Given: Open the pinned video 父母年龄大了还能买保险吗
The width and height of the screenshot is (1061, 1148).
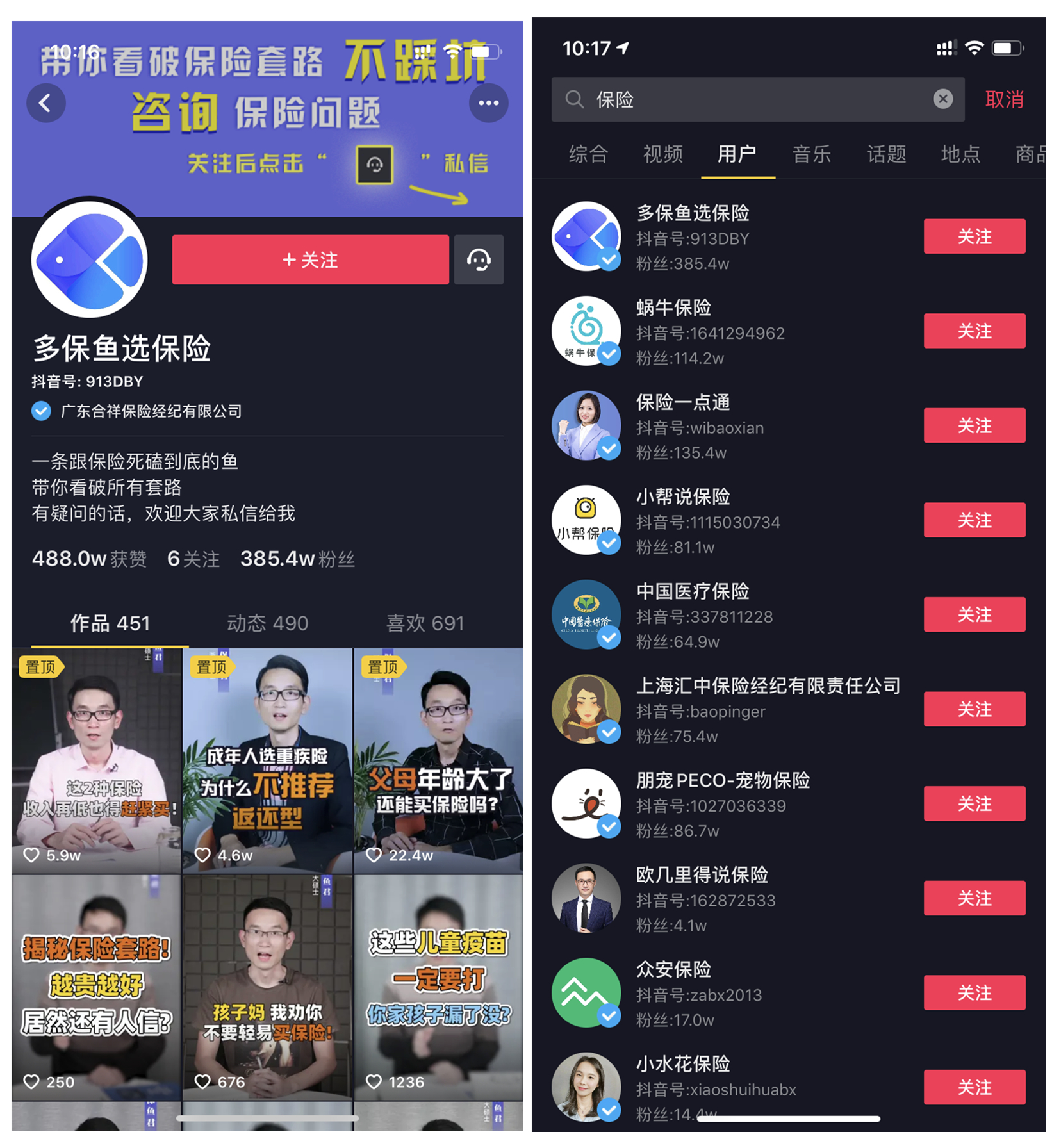Looking at the screenshot, I should click(x=438, y=760).
